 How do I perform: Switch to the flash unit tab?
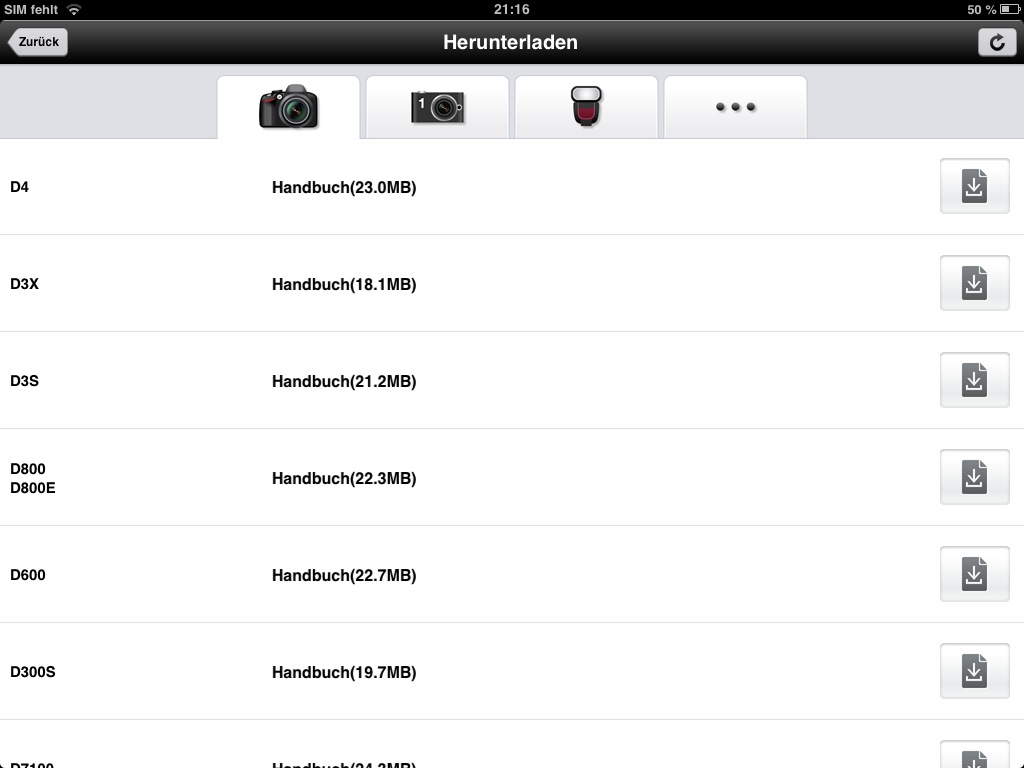586,107
